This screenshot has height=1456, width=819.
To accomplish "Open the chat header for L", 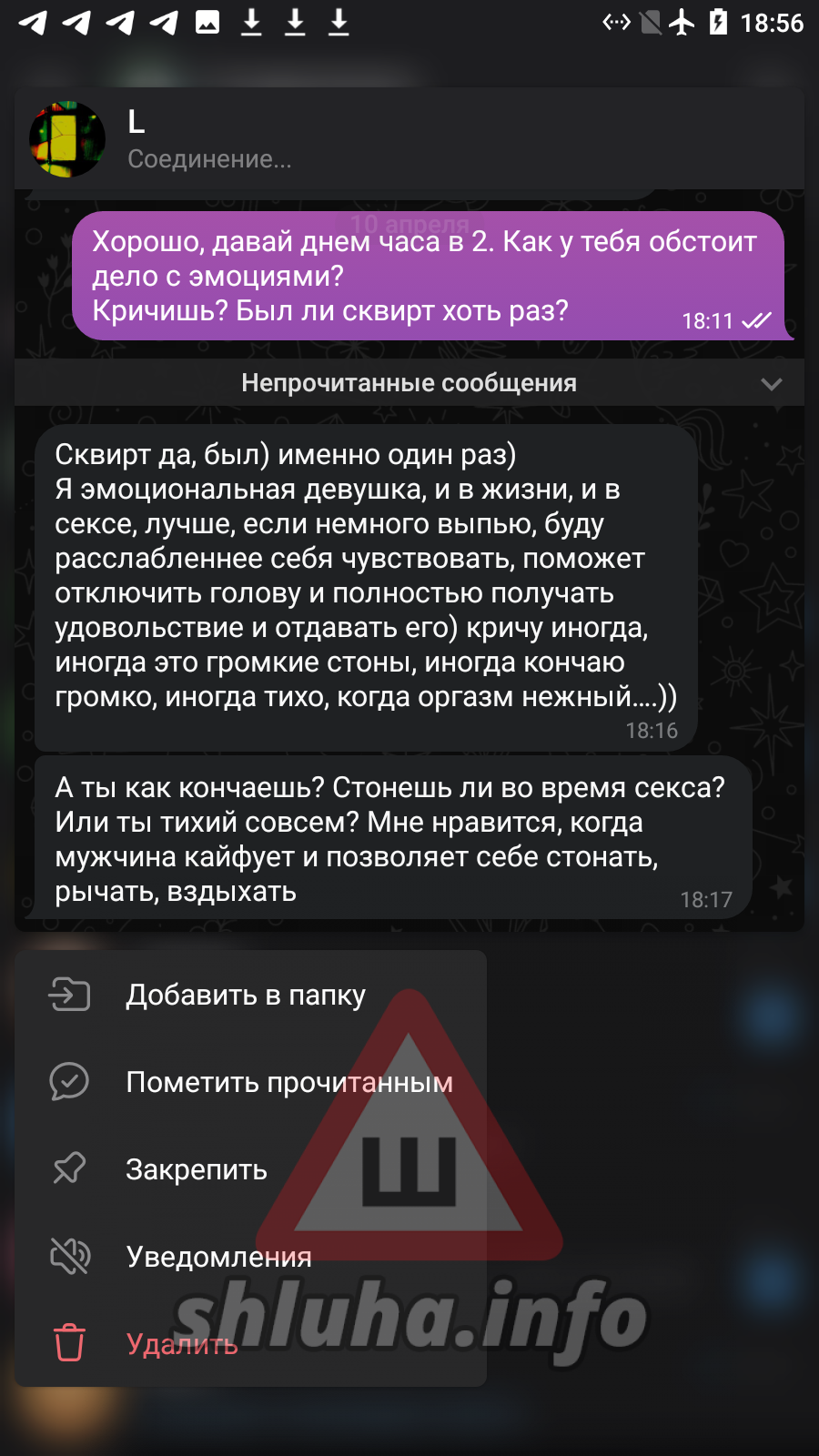I will point(209,139).
